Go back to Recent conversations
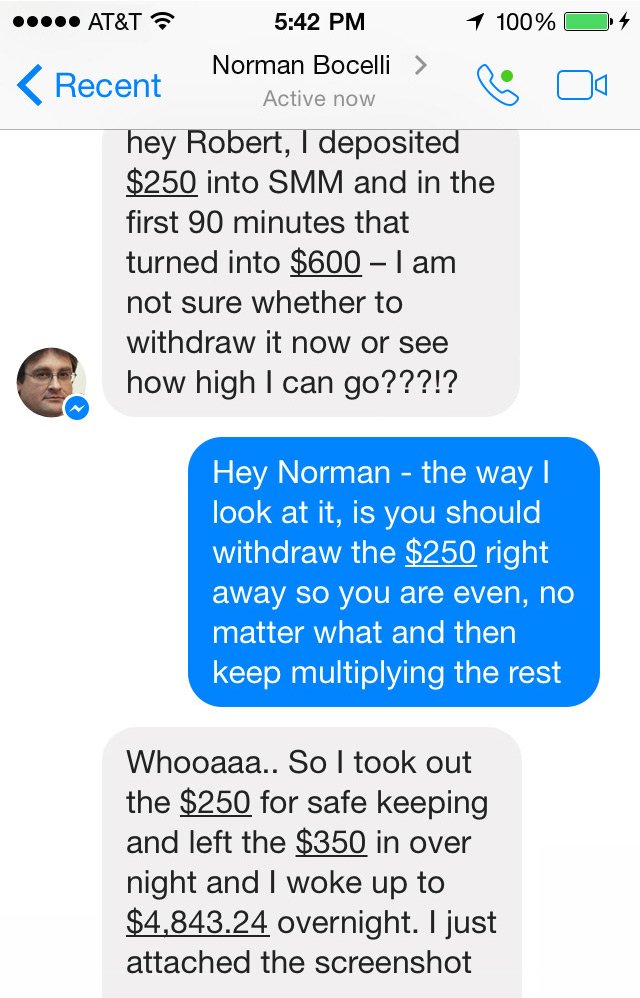 (x=88, y=86)
